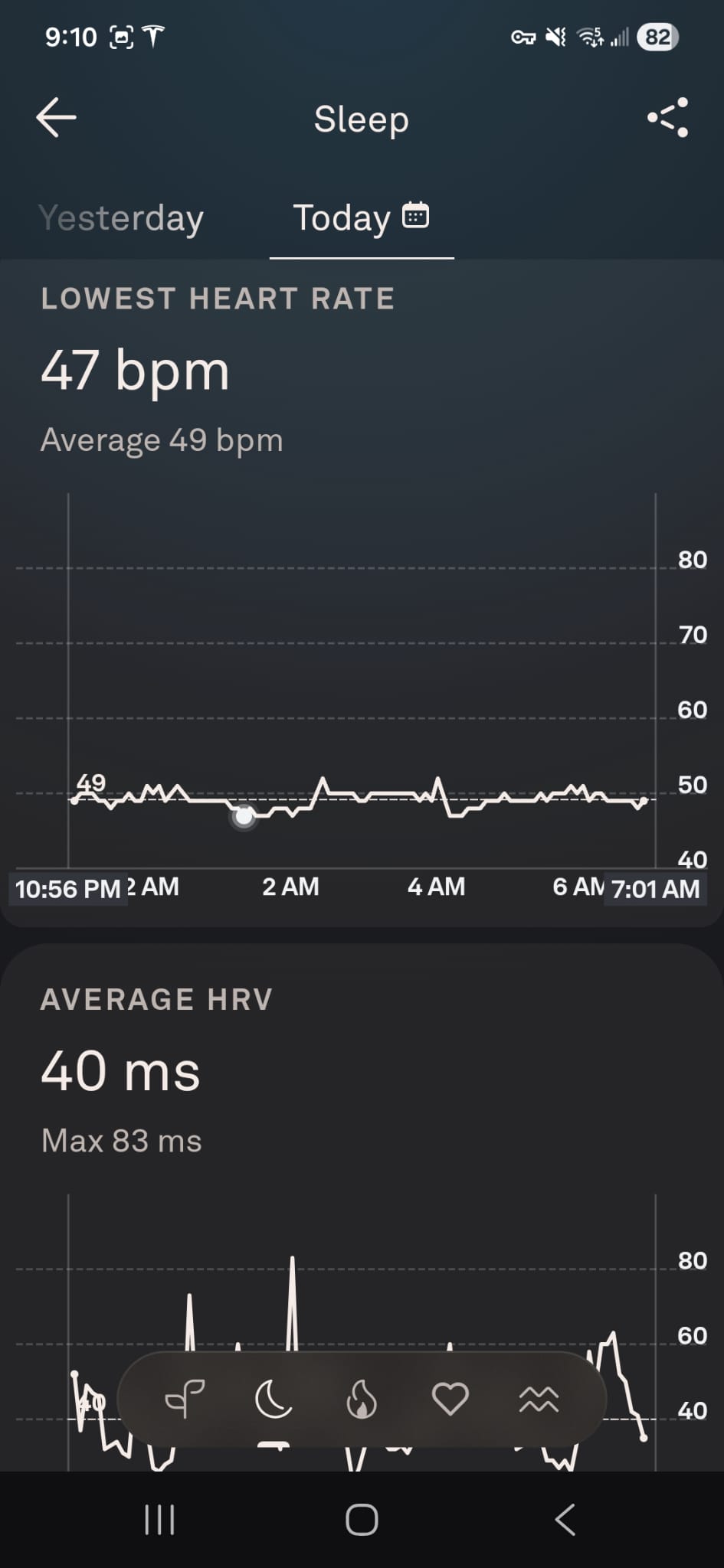Open the waves stress icon
Image resolution: width=724 pixels, height=1568 pixels.
pos(539,1400)
